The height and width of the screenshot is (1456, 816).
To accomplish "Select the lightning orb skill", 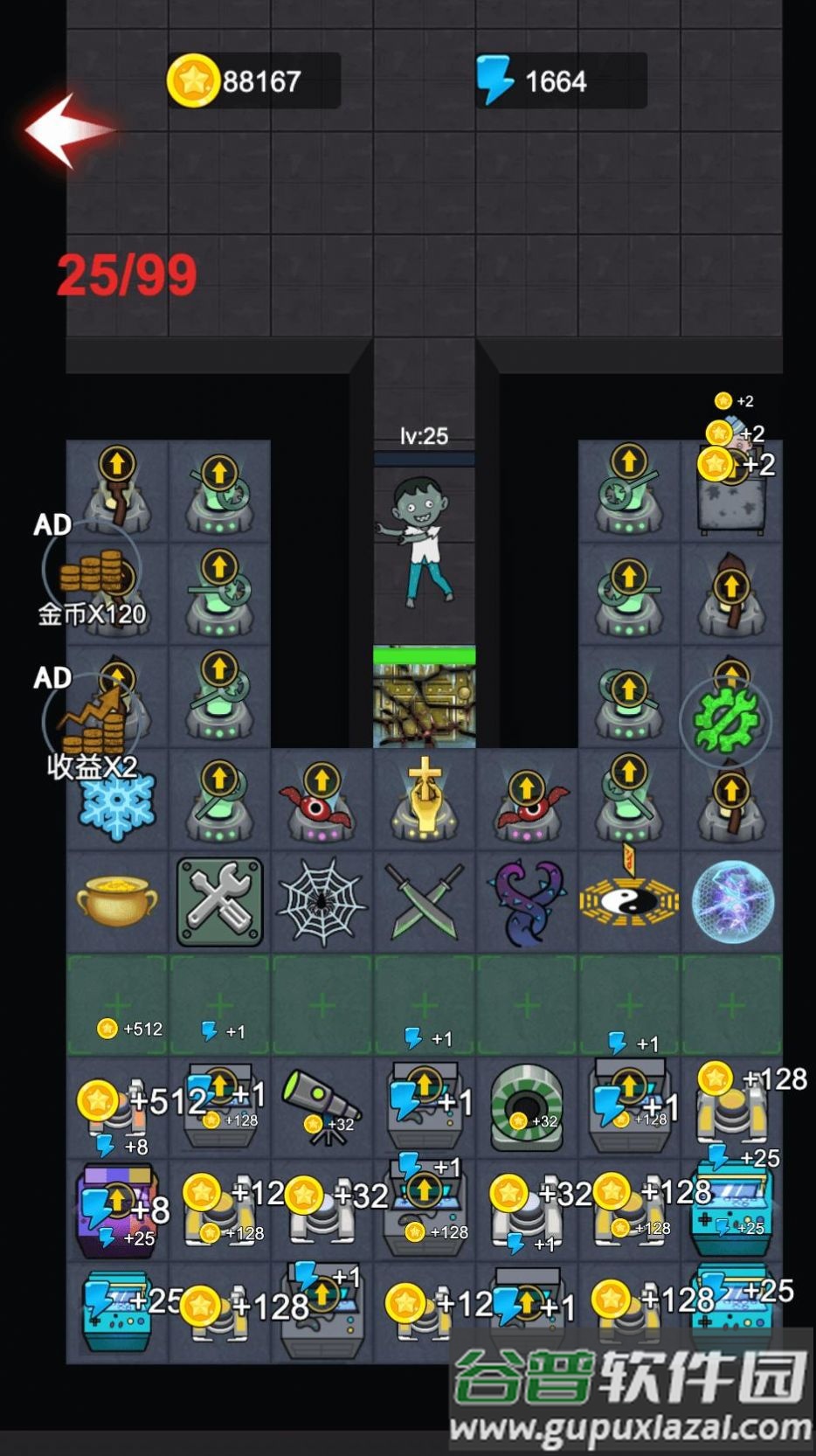I will point(732,902).
